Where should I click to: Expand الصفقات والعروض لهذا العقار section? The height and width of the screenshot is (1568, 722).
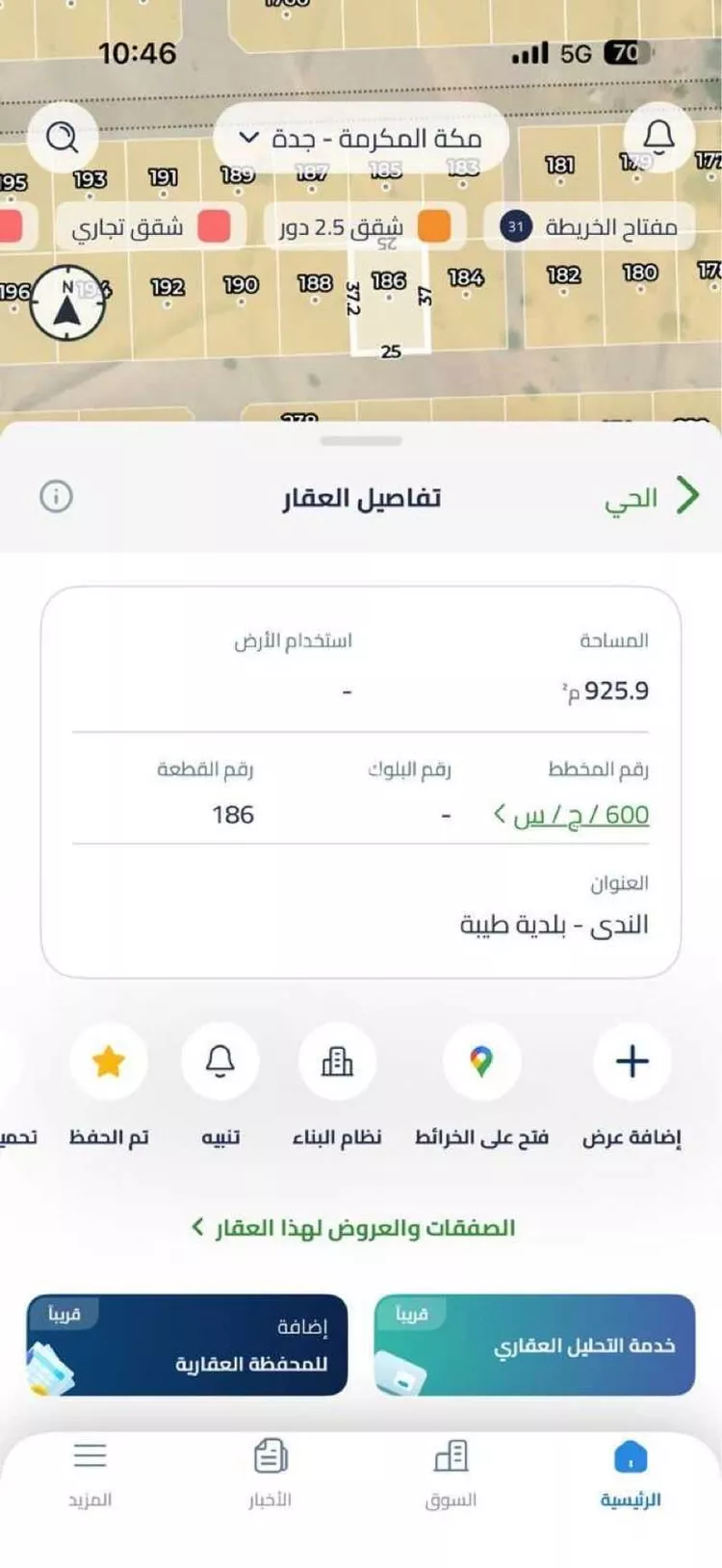tap(361, 1227)
